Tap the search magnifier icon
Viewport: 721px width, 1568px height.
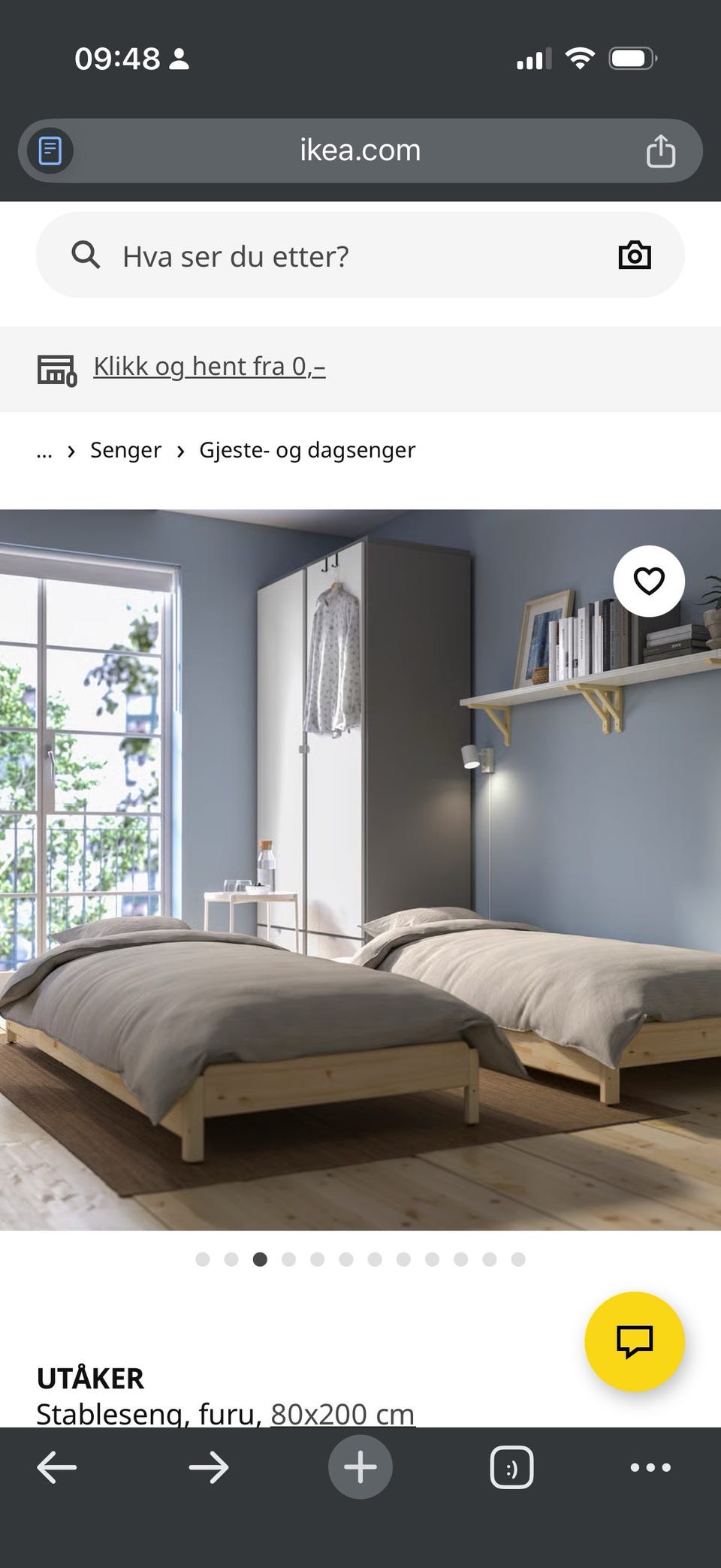(86, 255)
